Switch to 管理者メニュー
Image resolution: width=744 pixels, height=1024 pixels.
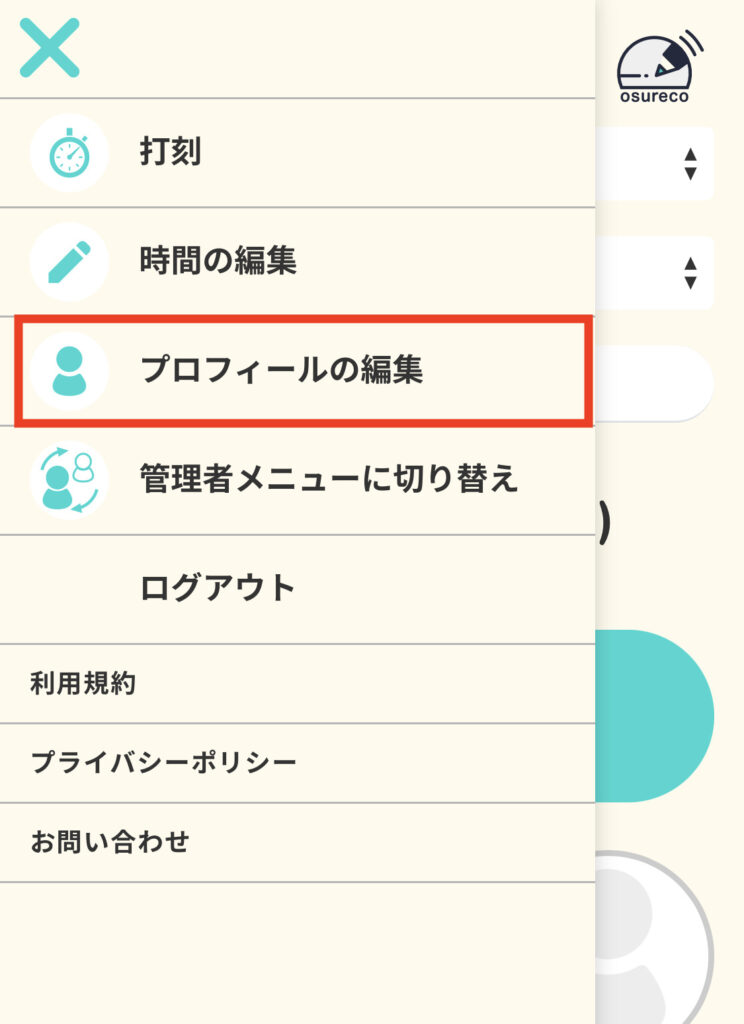(x=329, y=479)
